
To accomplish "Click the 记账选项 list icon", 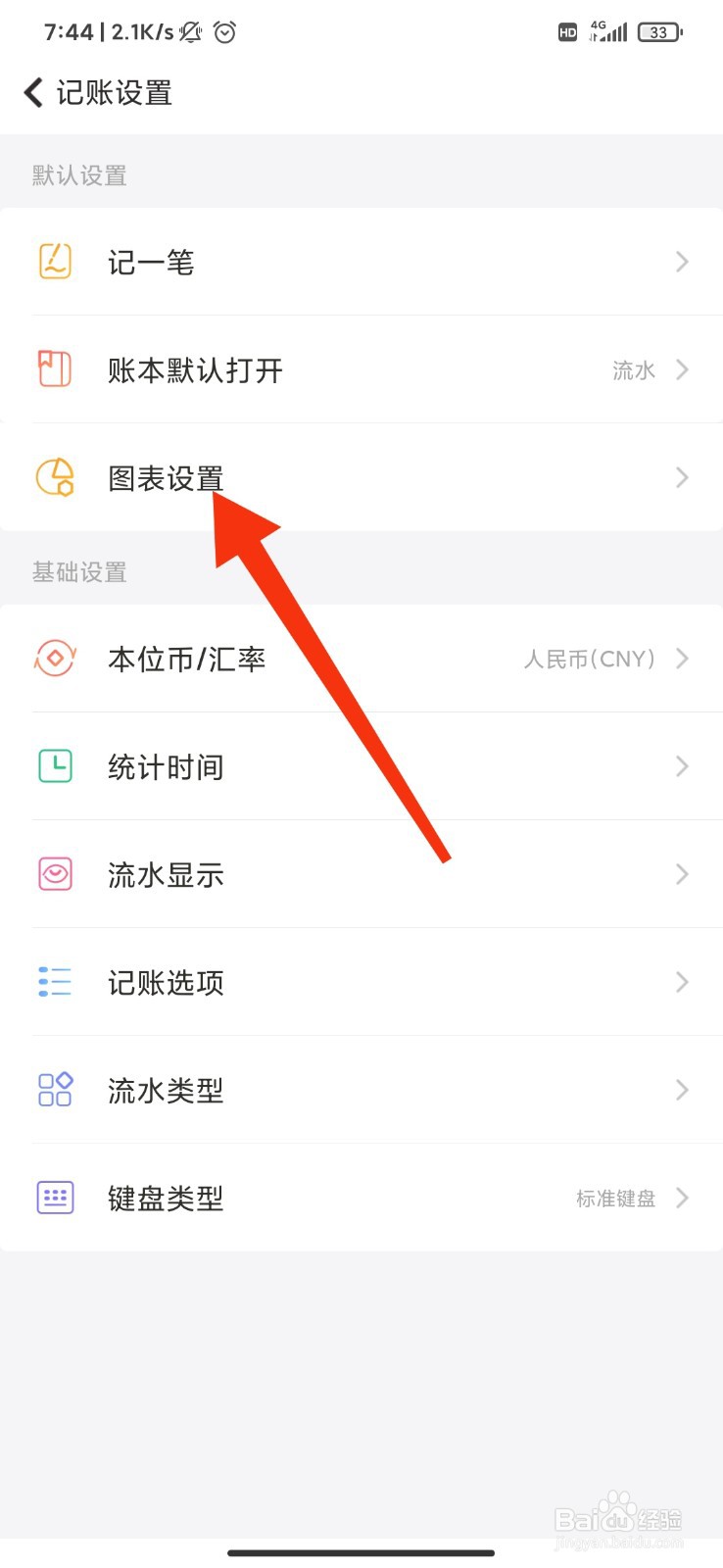I will (x=55, y=982).
